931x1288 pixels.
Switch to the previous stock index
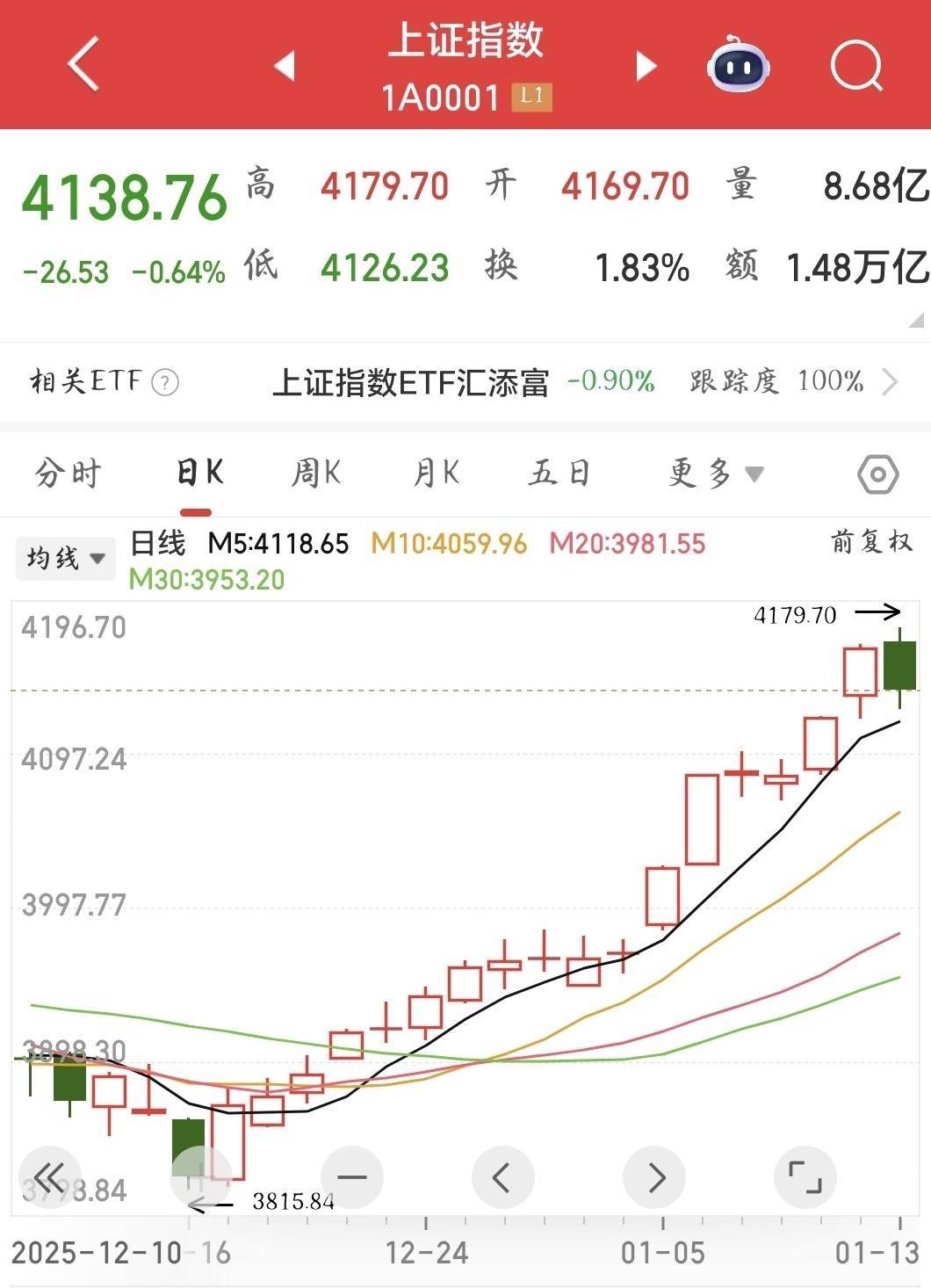[285, 65]
